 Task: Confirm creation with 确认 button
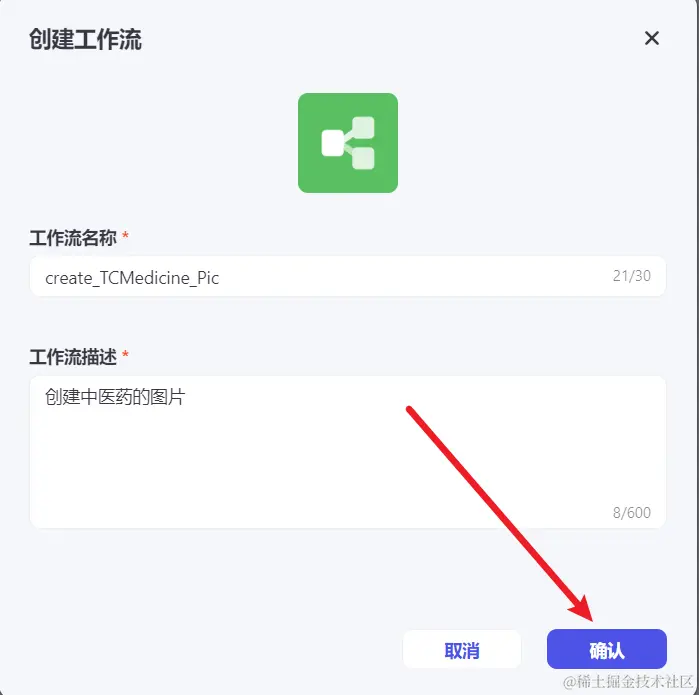(606, 650)
